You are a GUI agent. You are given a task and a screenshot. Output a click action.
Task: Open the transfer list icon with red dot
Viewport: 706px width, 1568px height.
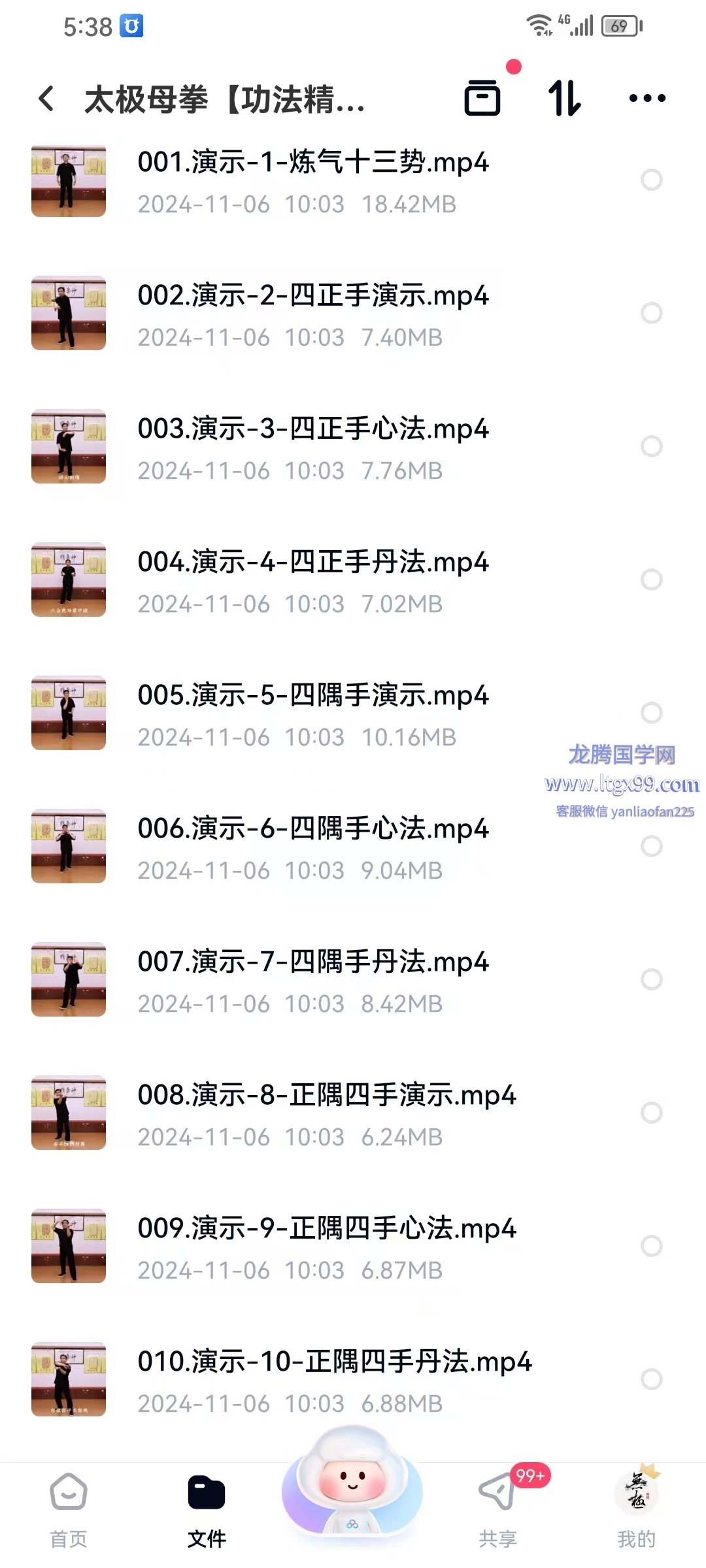[x=483, y=98]
